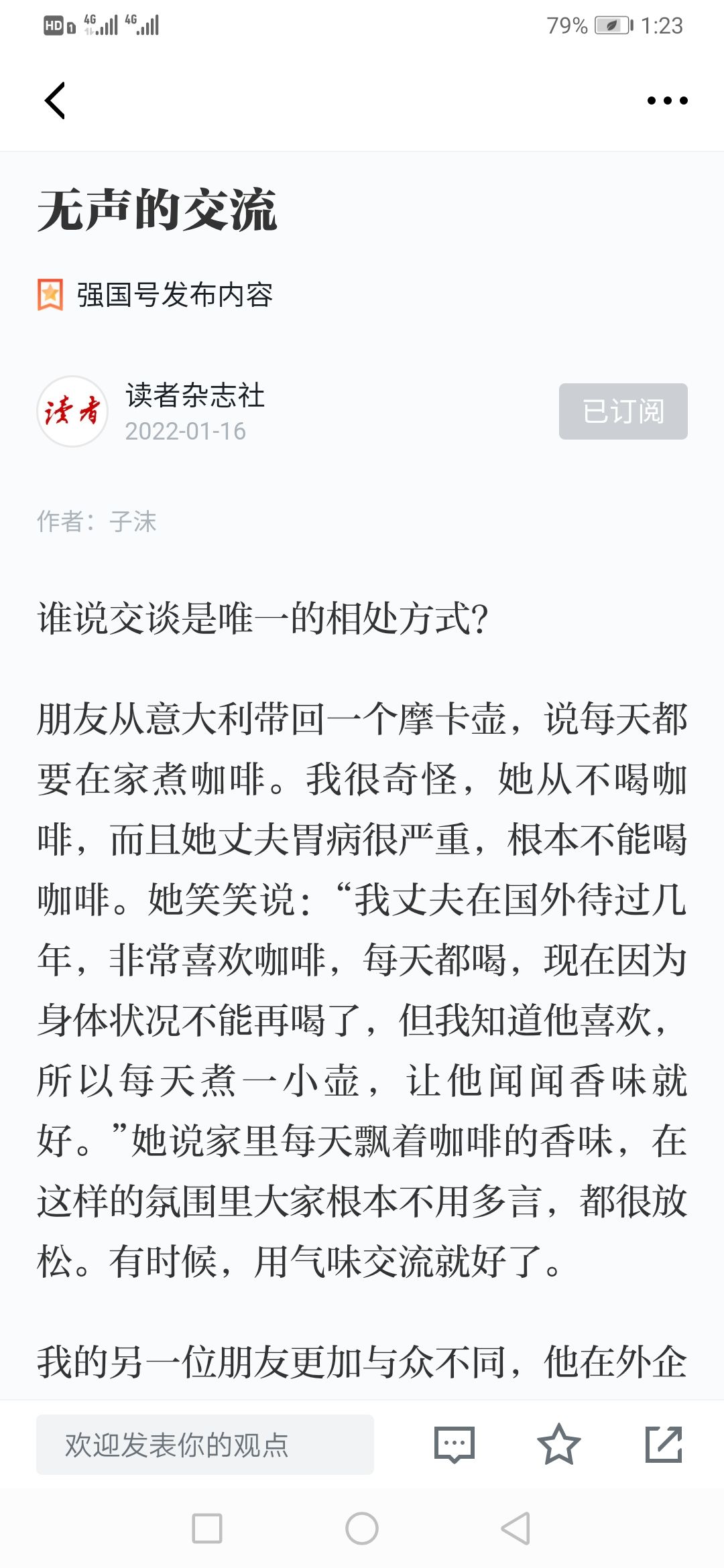Open the three-dot overflow menu
724x1568 pixels.
pos(667,101)
